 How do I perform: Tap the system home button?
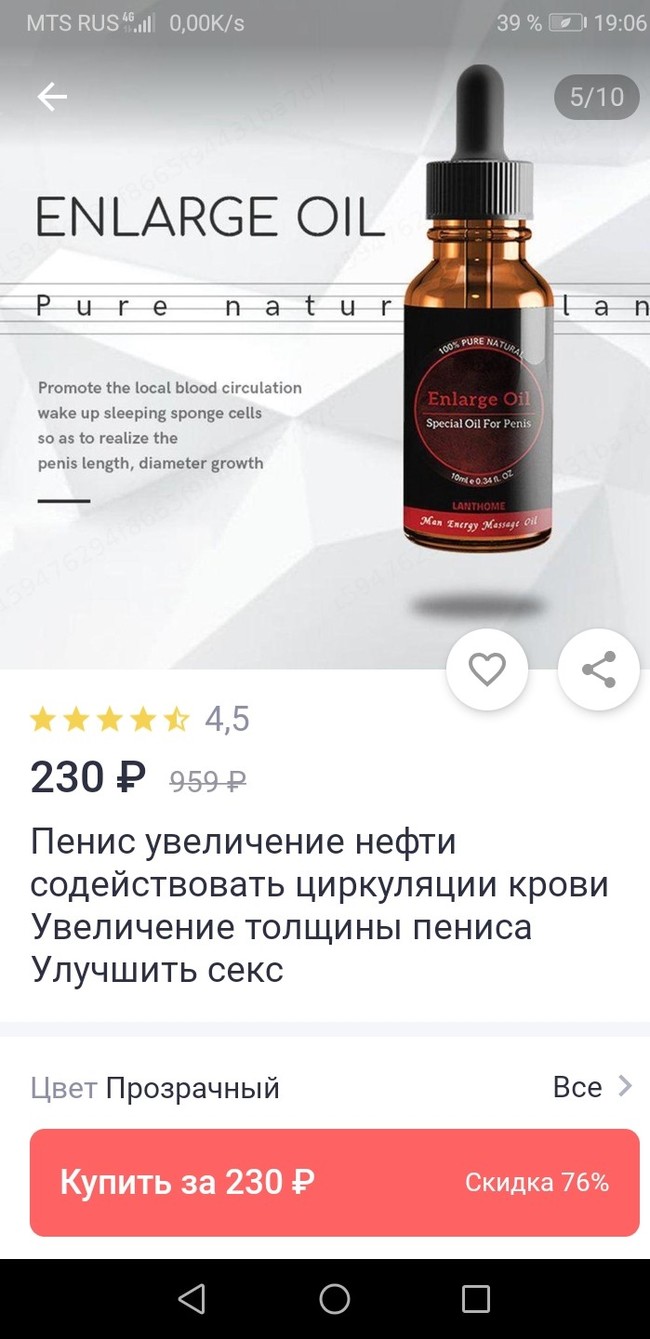click(334, 1299)
